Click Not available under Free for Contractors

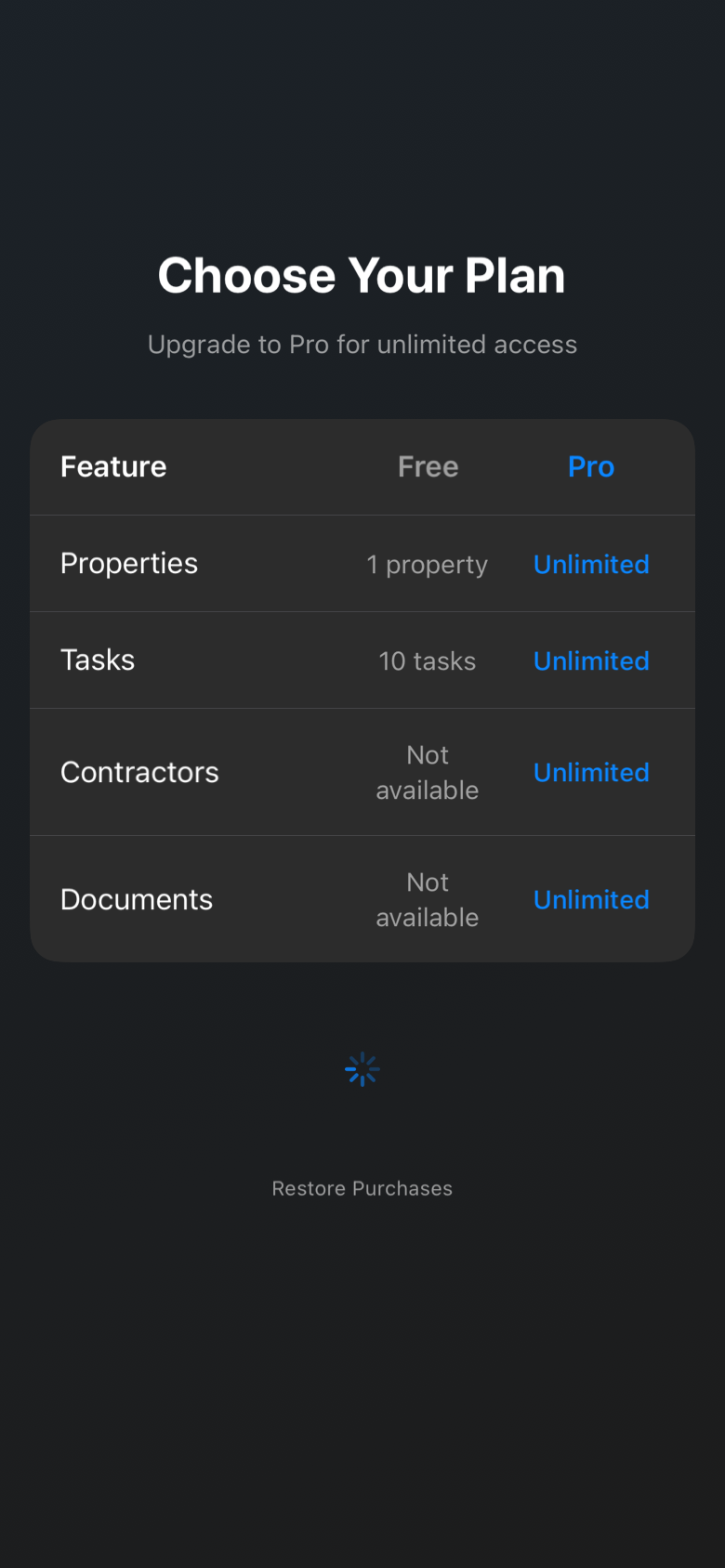click(x=428, y=772)
